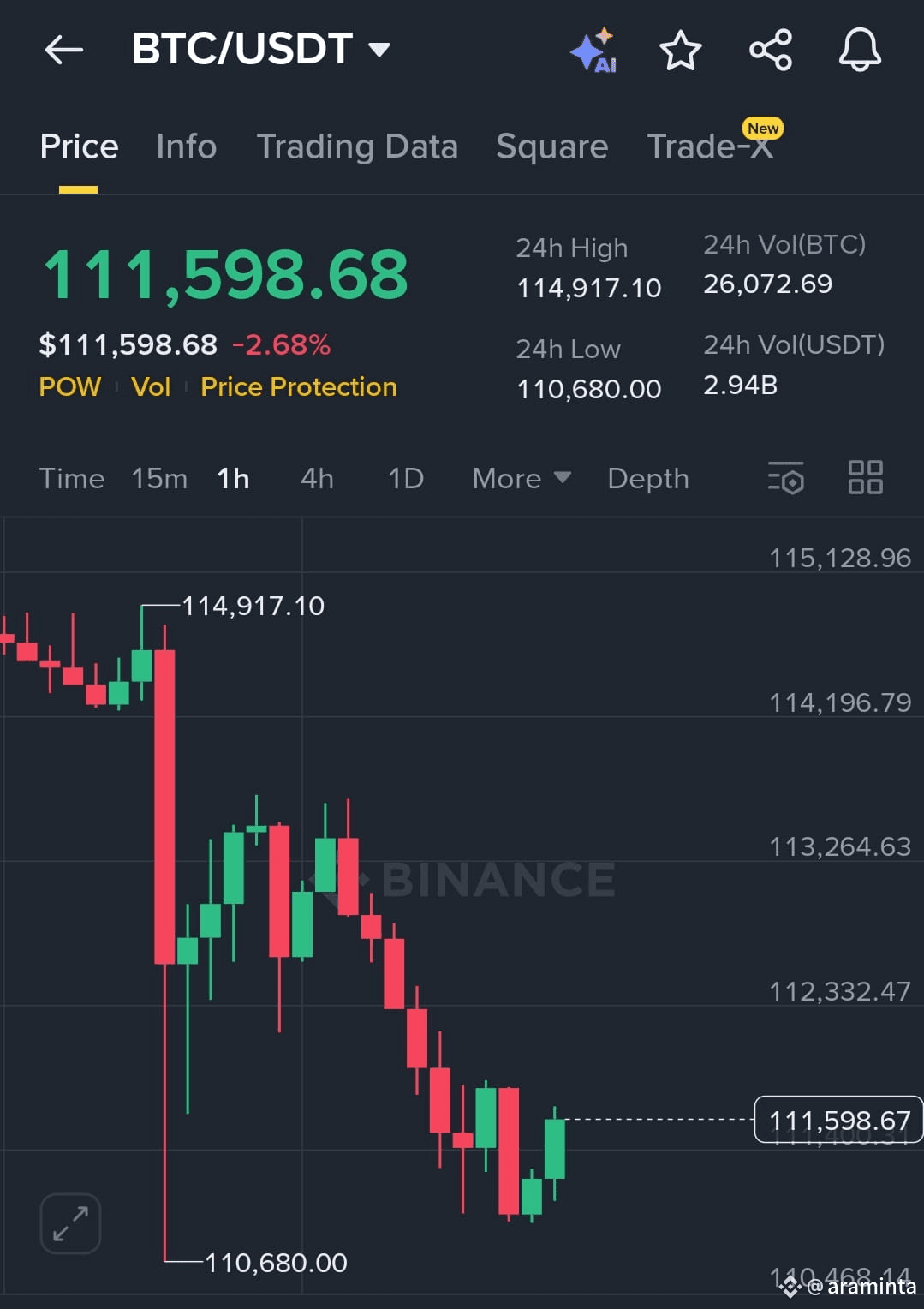The height and width of the screenshot is (1309, 924).
Task: Open the Trade-X tab
Action: [x=710, y=146]
